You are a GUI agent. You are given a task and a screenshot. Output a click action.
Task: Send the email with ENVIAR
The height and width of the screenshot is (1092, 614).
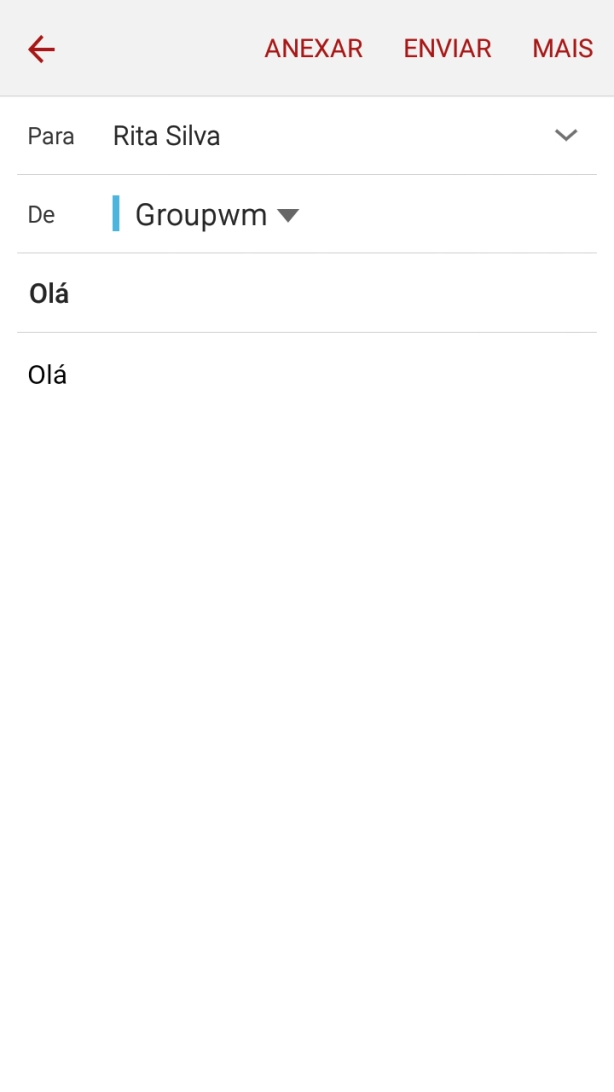pos(447,49)
